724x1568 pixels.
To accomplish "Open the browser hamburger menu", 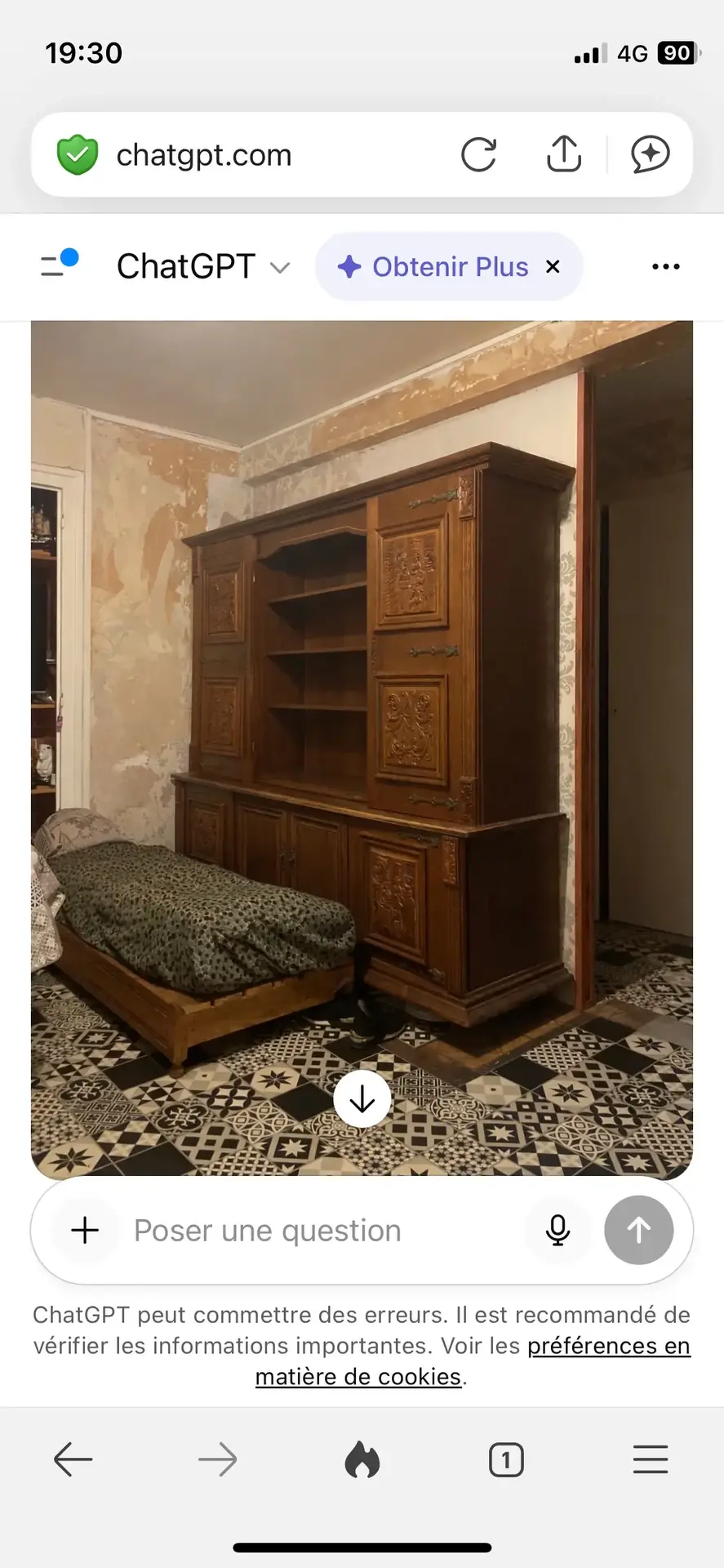I will [x=651, y=1459].
